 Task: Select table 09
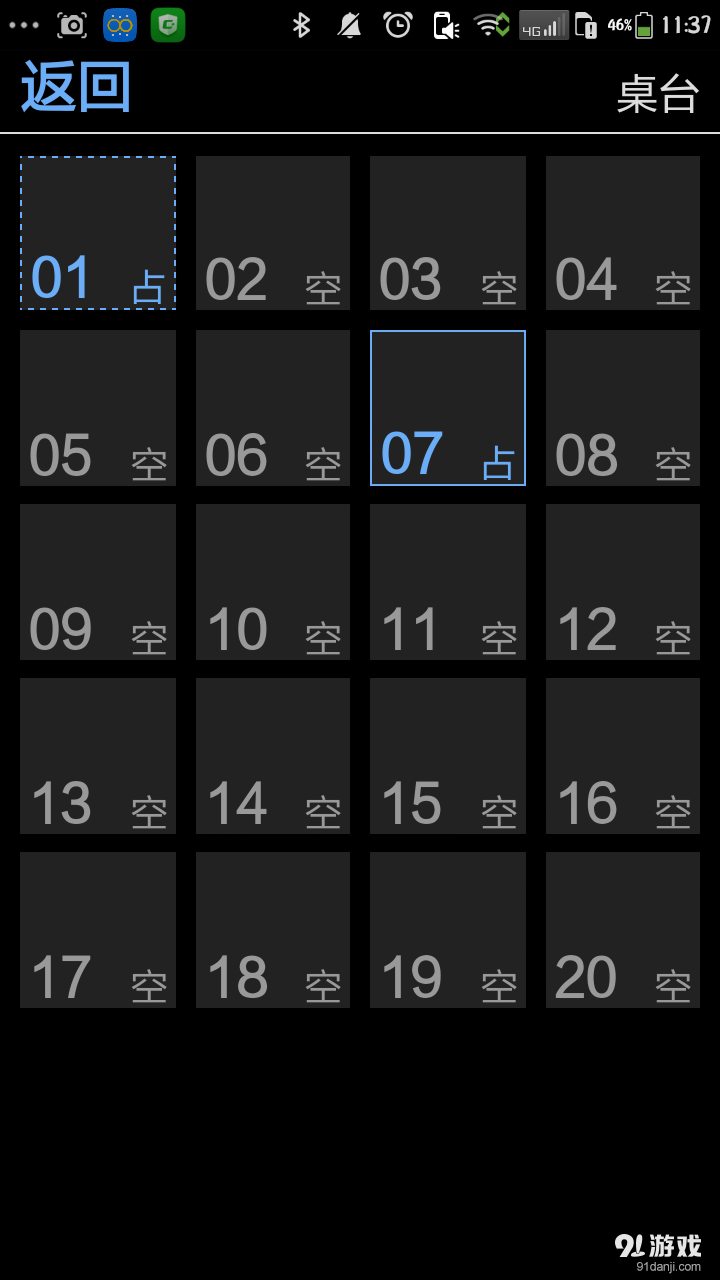pos(98,582)
